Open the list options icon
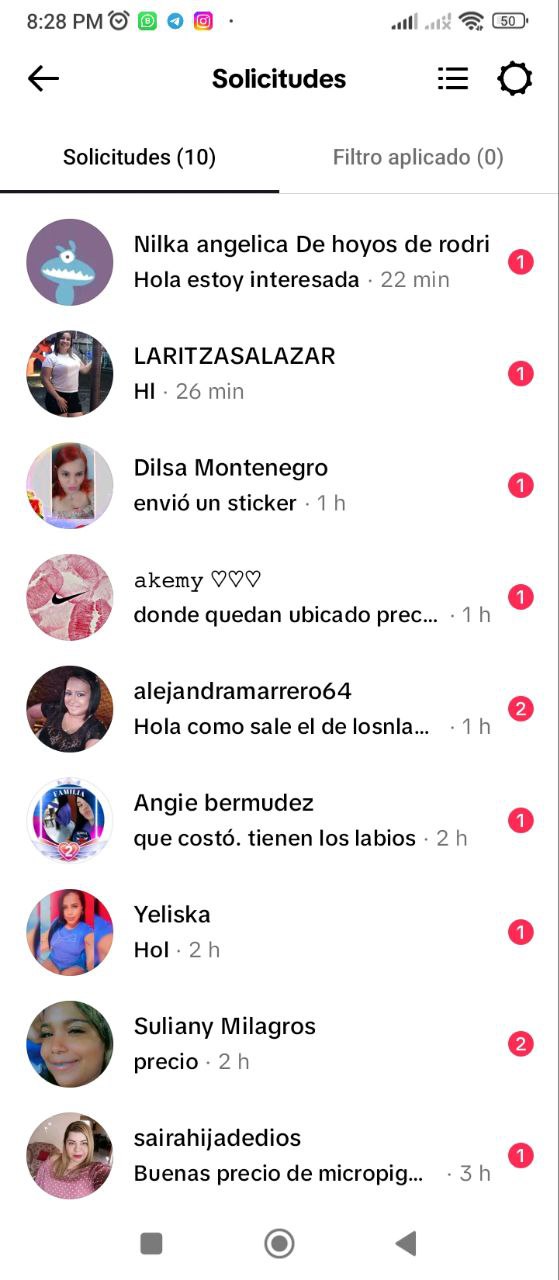Screen dimensions: 559x1280 tap(453, 79)
